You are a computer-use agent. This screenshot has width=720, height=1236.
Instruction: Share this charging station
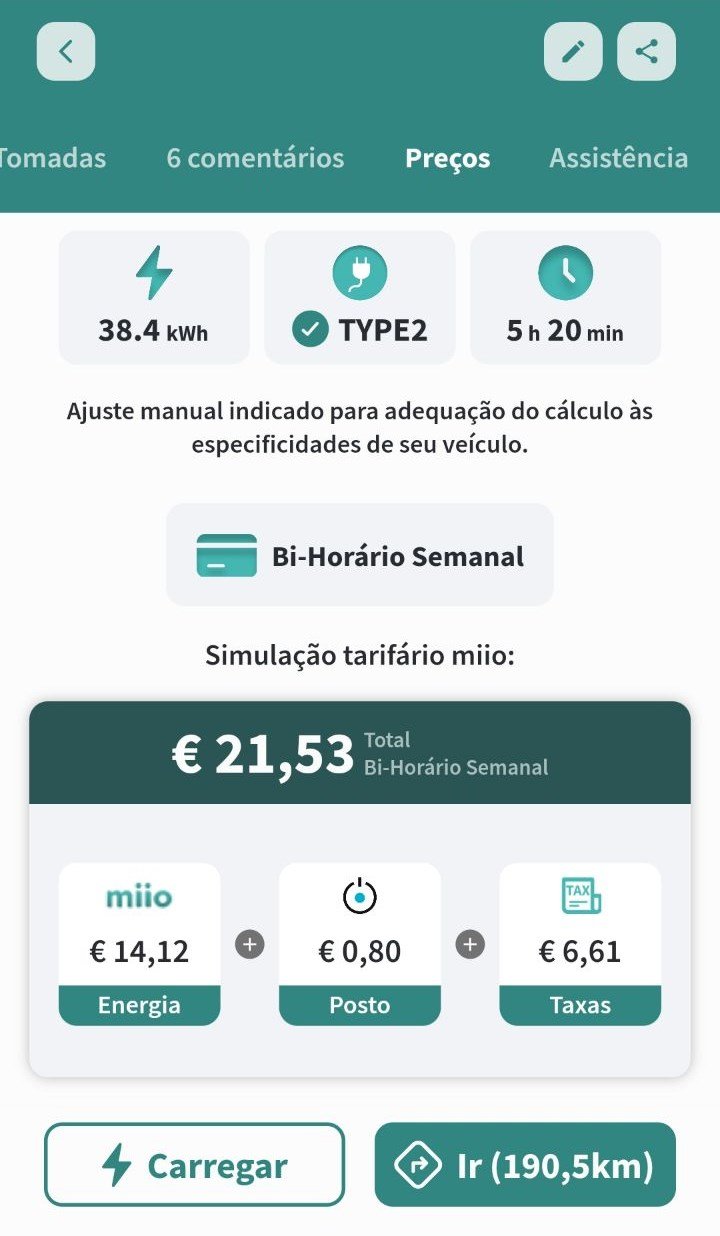coord(647,51)
